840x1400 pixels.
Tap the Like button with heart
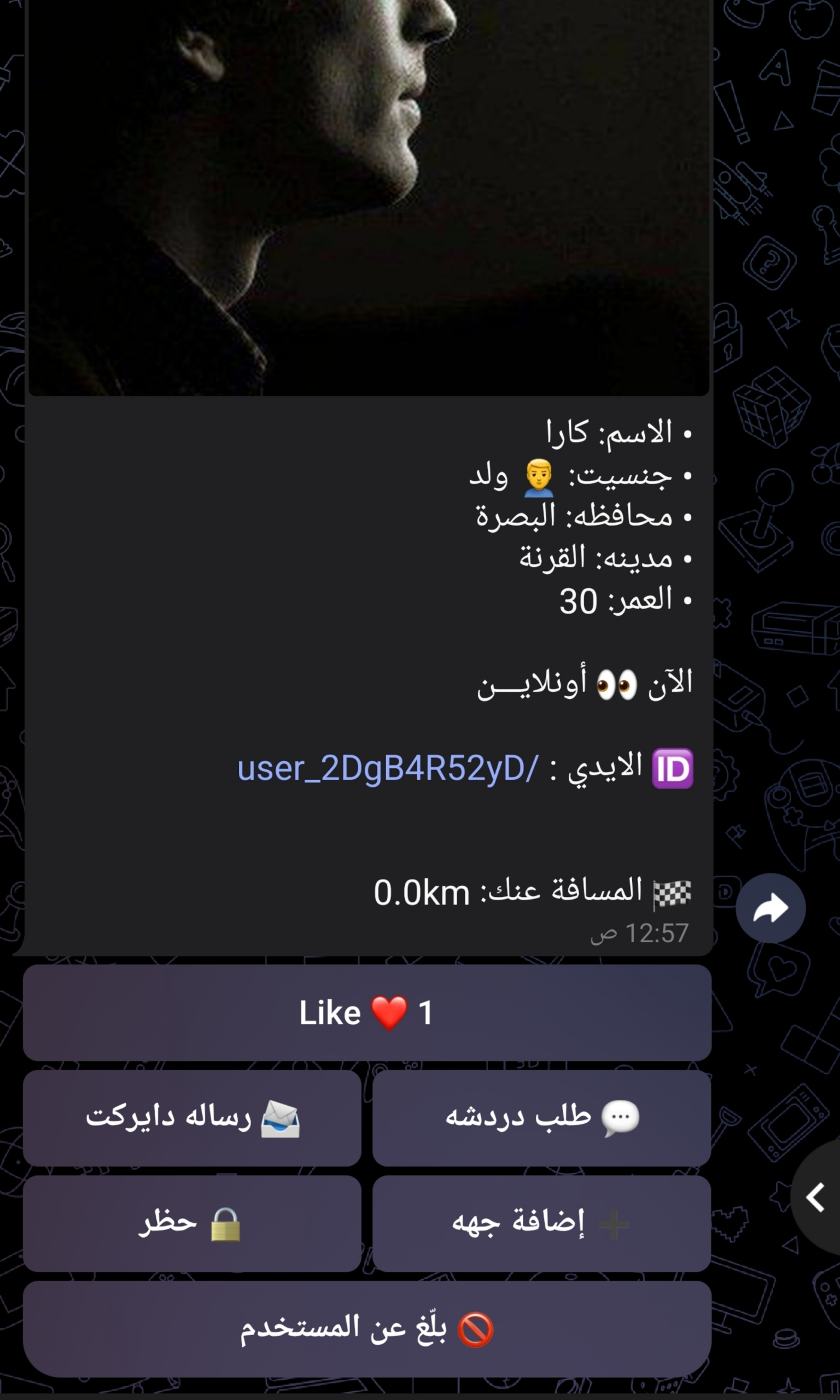pos(367,1012)
